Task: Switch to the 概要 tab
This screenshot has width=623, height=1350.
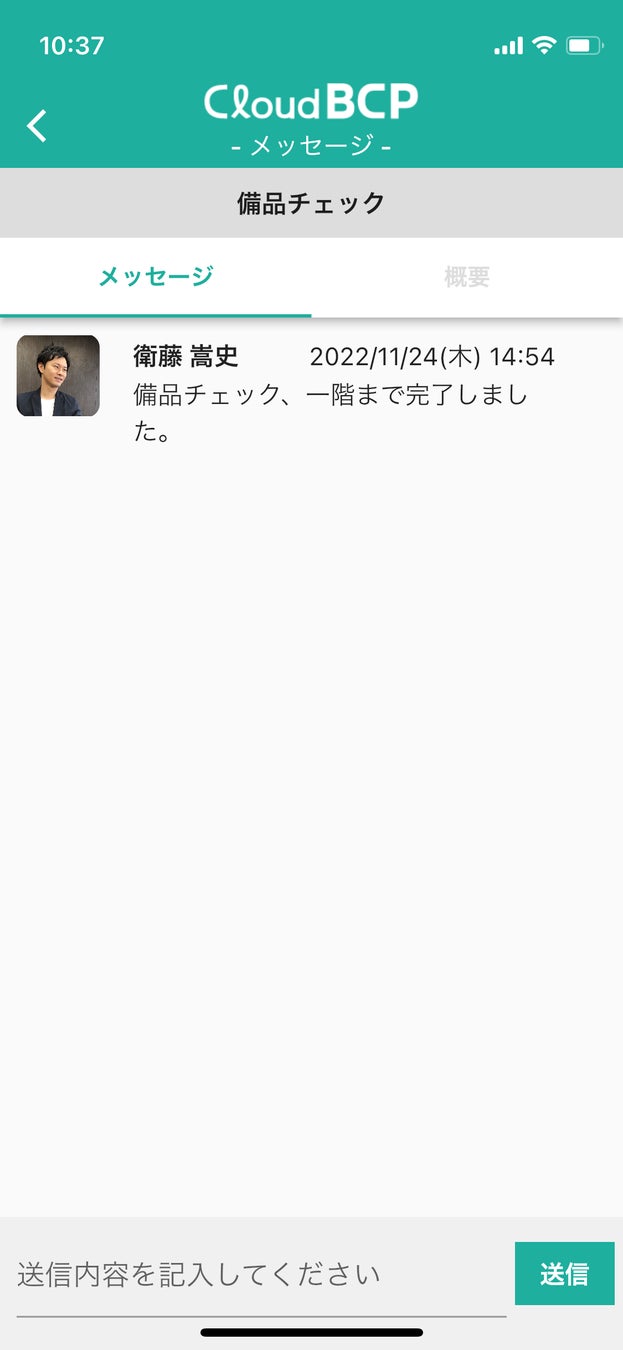Action: pos(466,277)
